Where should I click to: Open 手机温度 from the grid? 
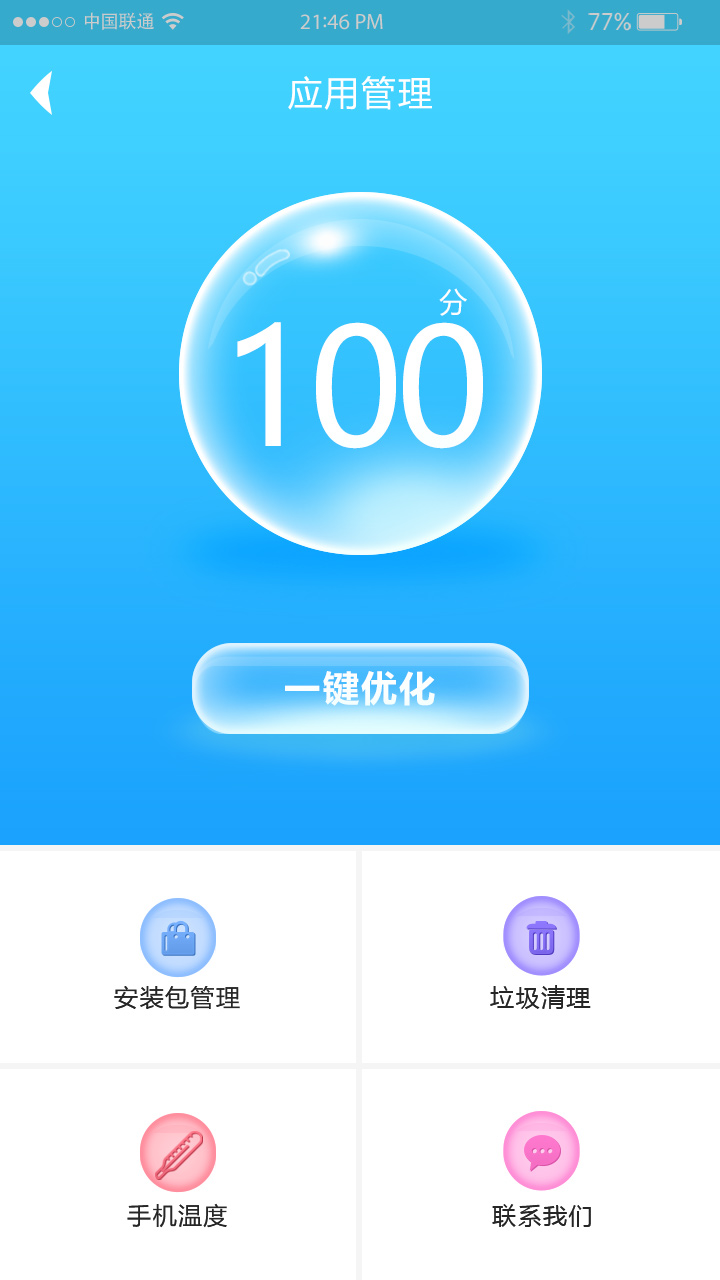178,1213
